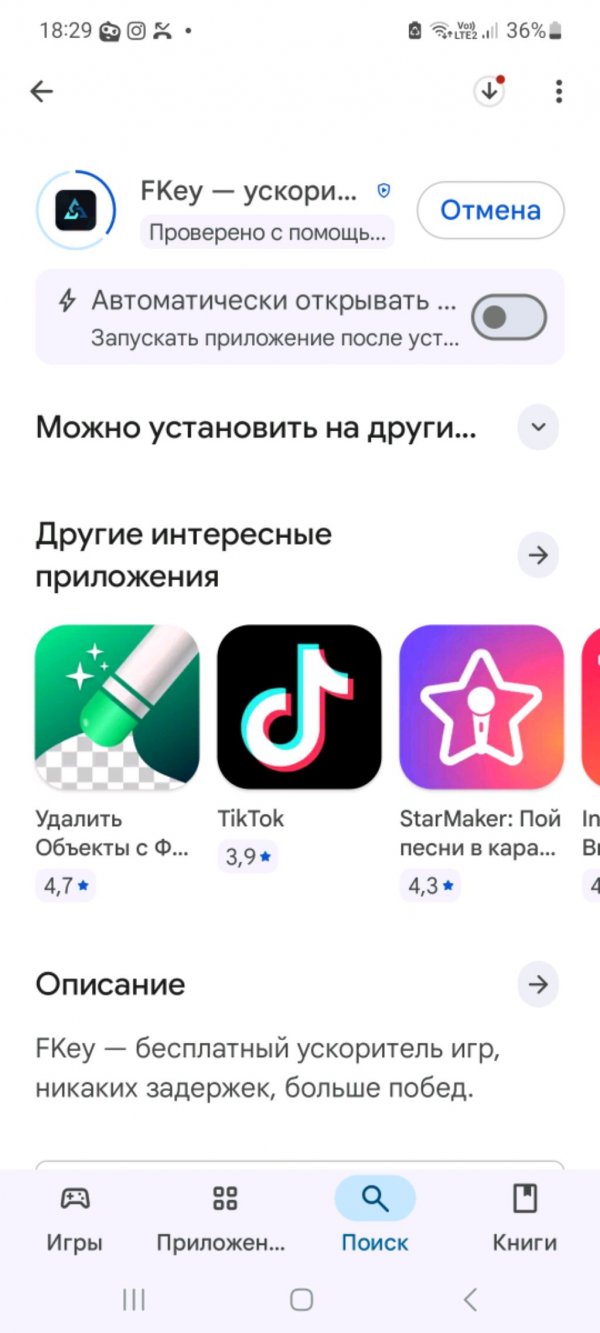This screenshot has height=1333, width=600.
Task: Open the Описание section arrow
Action: tap(538, 984)
